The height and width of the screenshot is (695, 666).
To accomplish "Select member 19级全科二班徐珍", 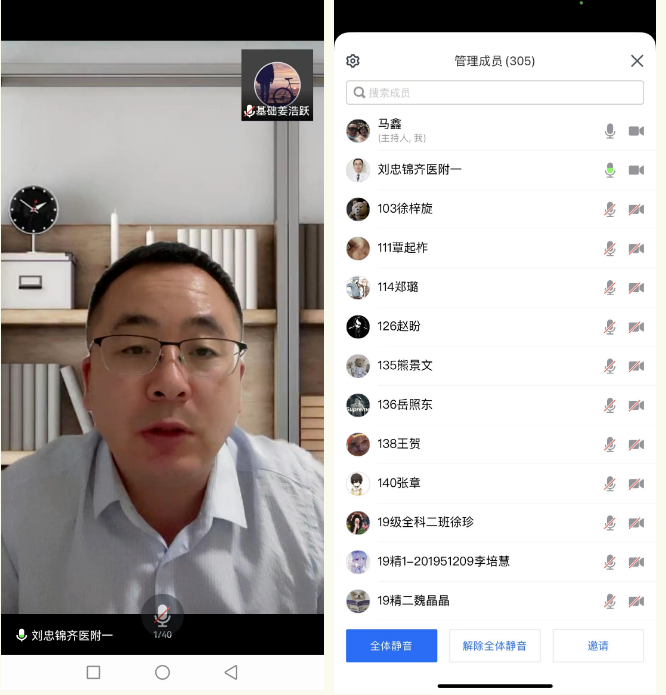I will [x=460, y=522].
